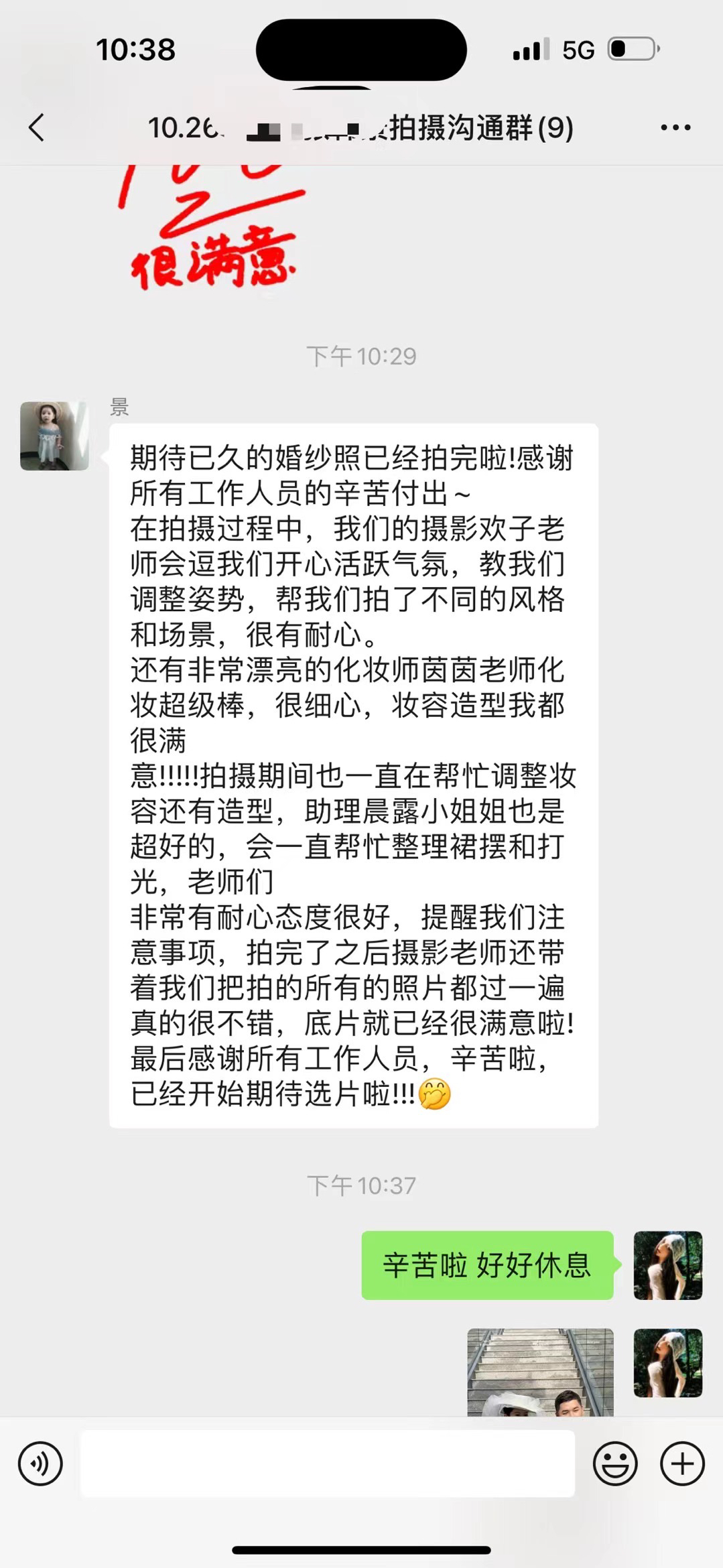This screenshot has height=1568, width=723.
Task: Open the group chat details menu
Action: point(675,127)
